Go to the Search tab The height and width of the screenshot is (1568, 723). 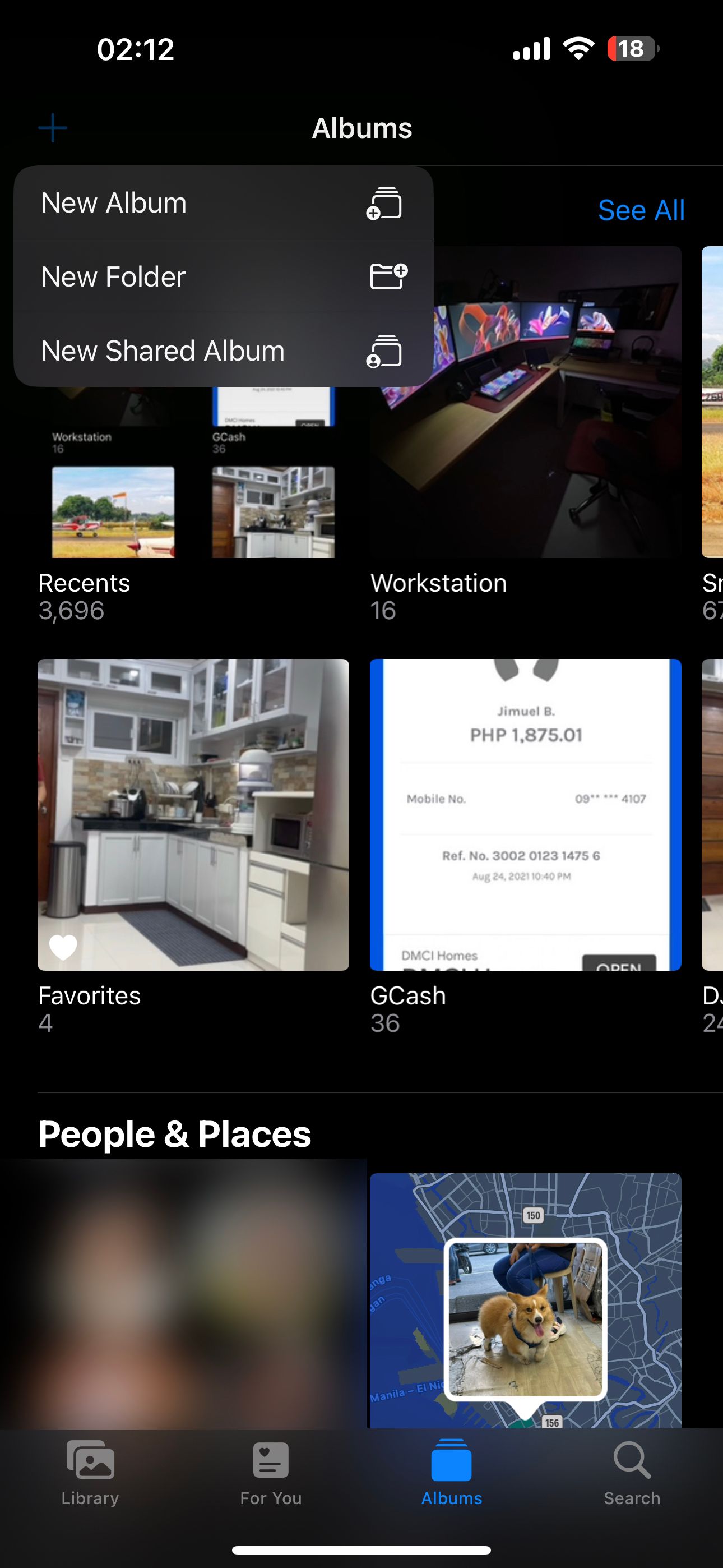coord(632,1472)
